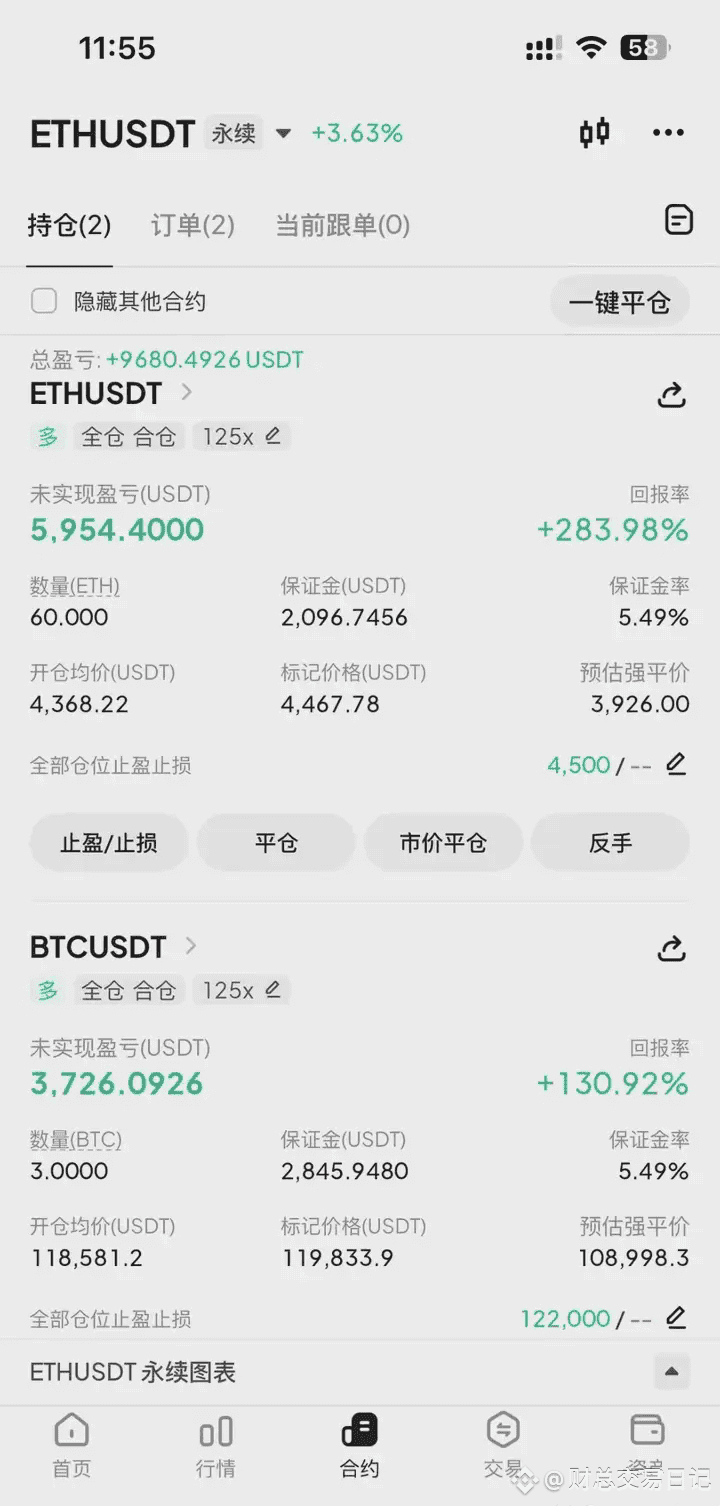Screen dimensions: 720x1506
Task: Expand the ETHUSDT contract type dropdown
Action: [x=283, y=133]
